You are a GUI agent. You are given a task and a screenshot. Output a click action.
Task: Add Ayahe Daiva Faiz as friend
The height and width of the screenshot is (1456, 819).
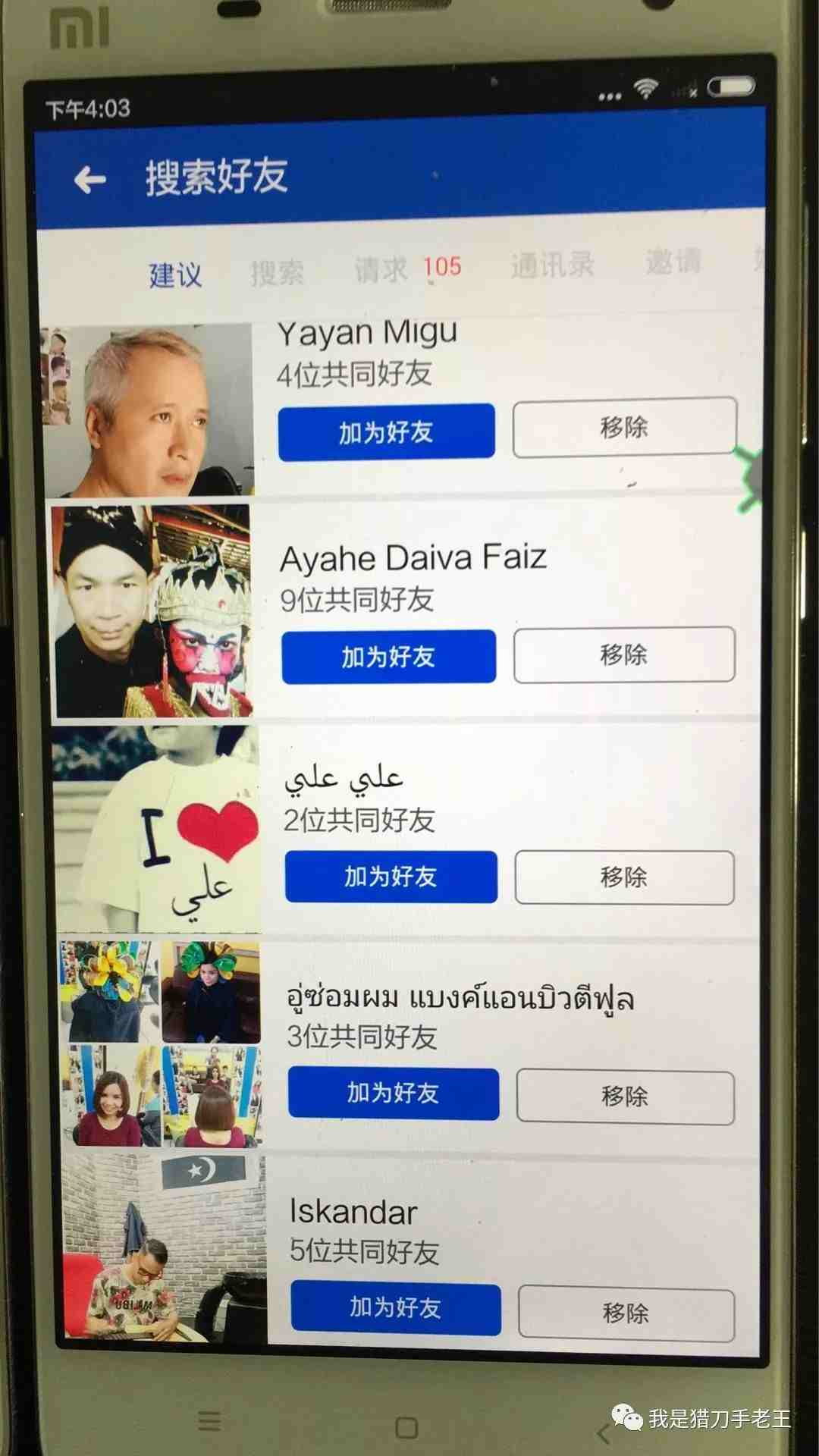388,657
